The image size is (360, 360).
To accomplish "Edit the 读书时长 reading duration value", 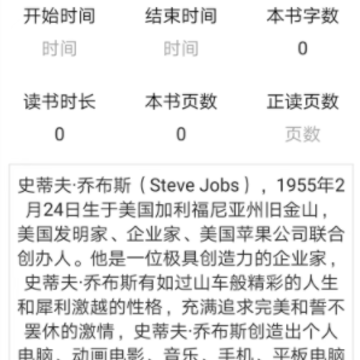I will coord(59,134).
